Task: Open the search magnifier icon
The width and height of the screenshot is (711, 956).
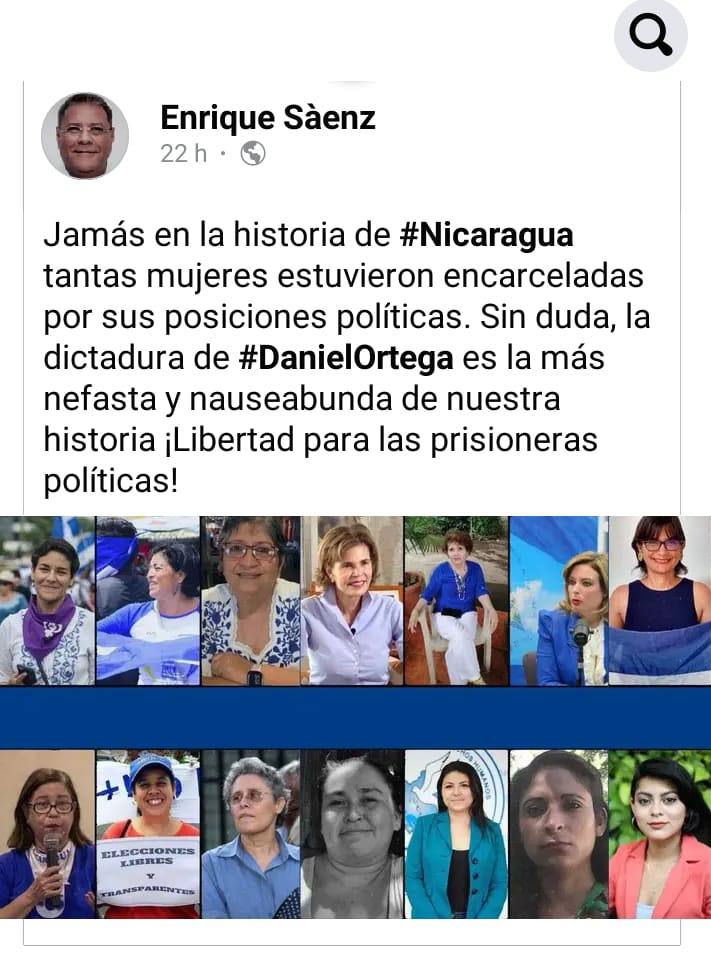Action: coord(650,36)
